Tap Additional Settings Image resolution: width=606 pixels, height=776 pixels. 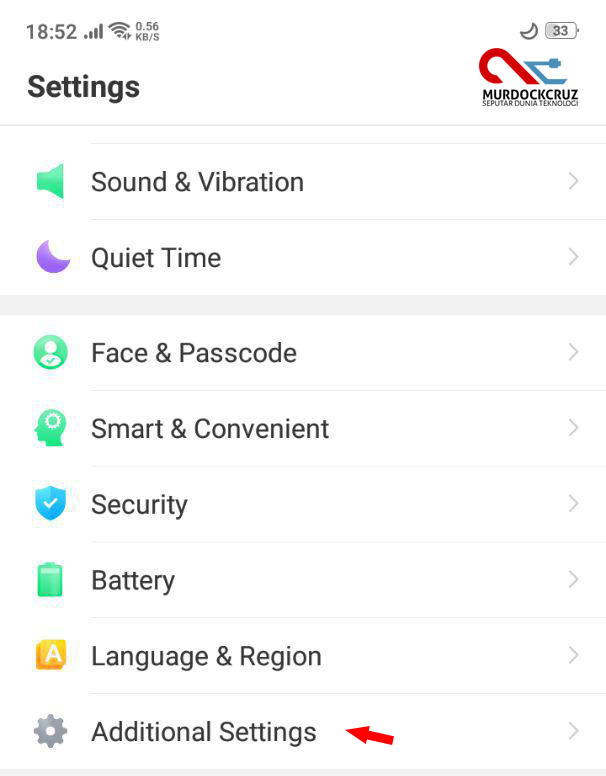click(303, 731)
